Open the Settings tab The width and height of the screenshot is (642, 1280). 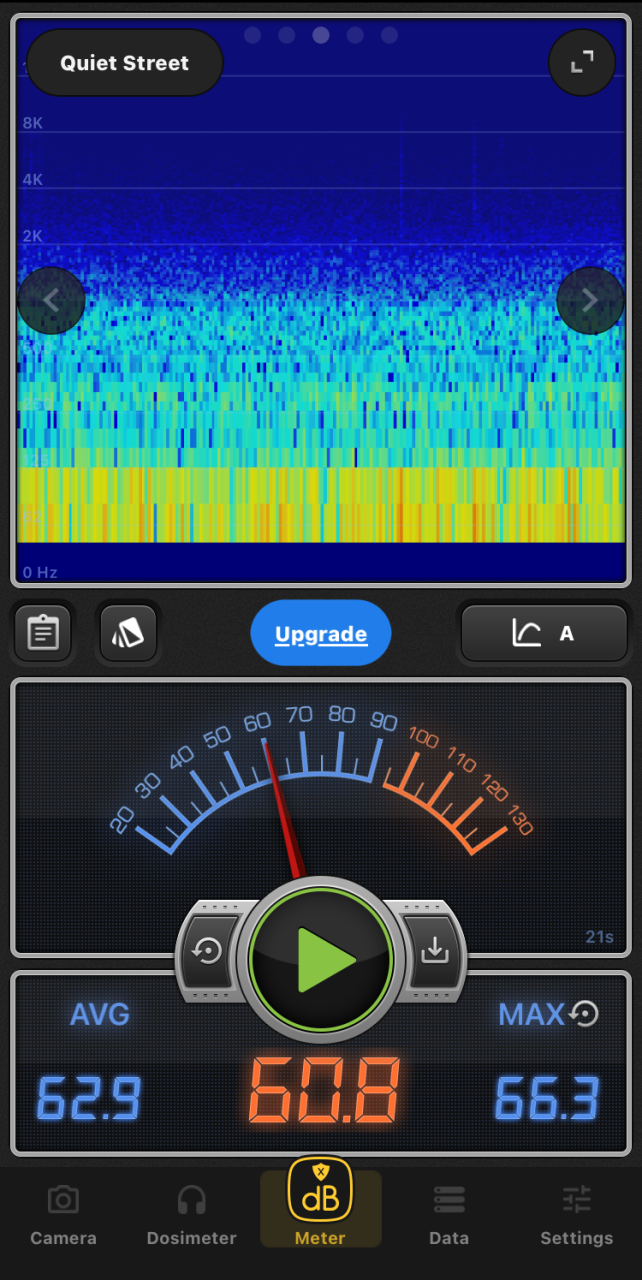coord(577,1214)
